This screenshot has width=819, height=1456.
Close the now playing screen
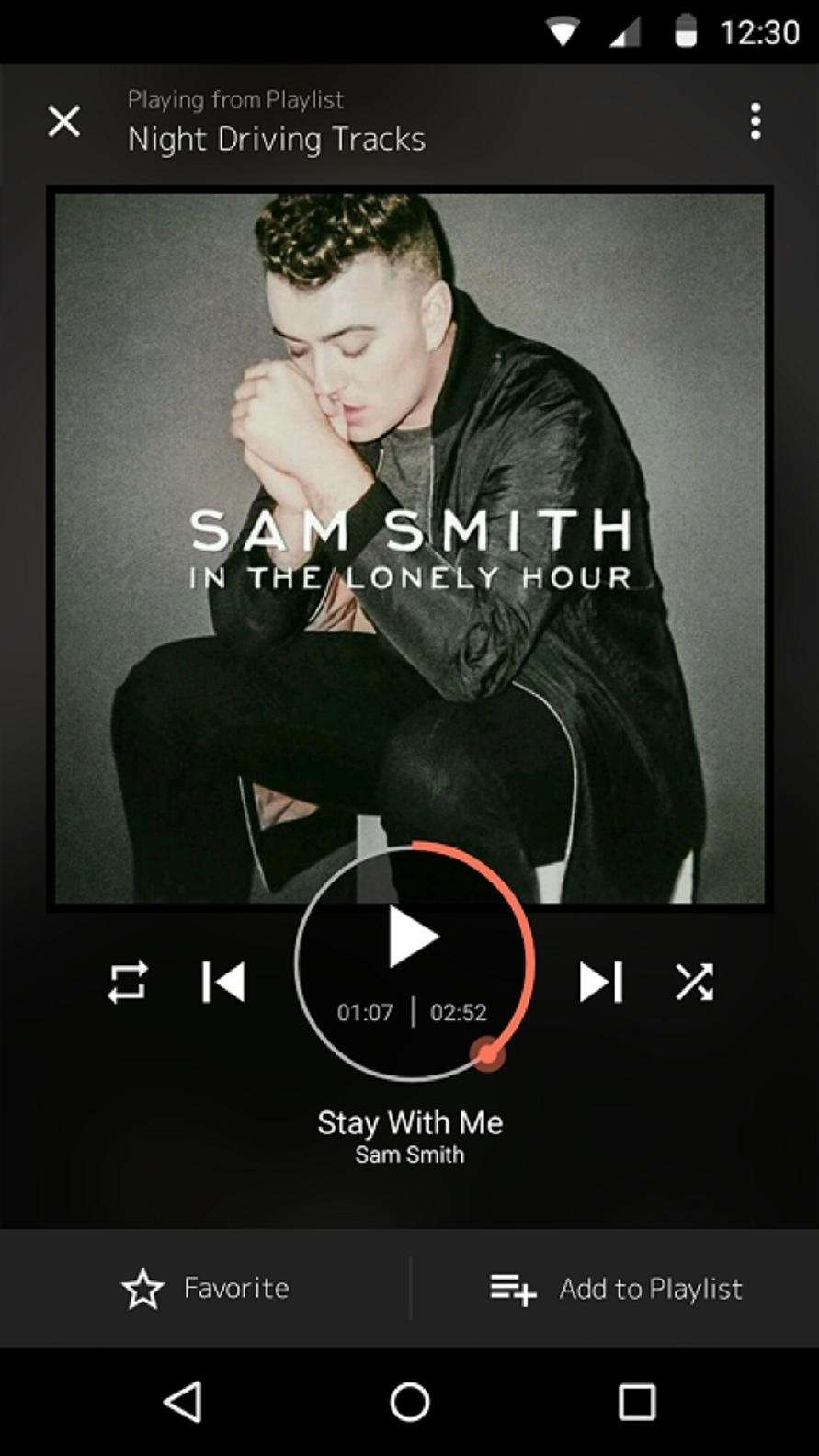[x=63, y=120]
